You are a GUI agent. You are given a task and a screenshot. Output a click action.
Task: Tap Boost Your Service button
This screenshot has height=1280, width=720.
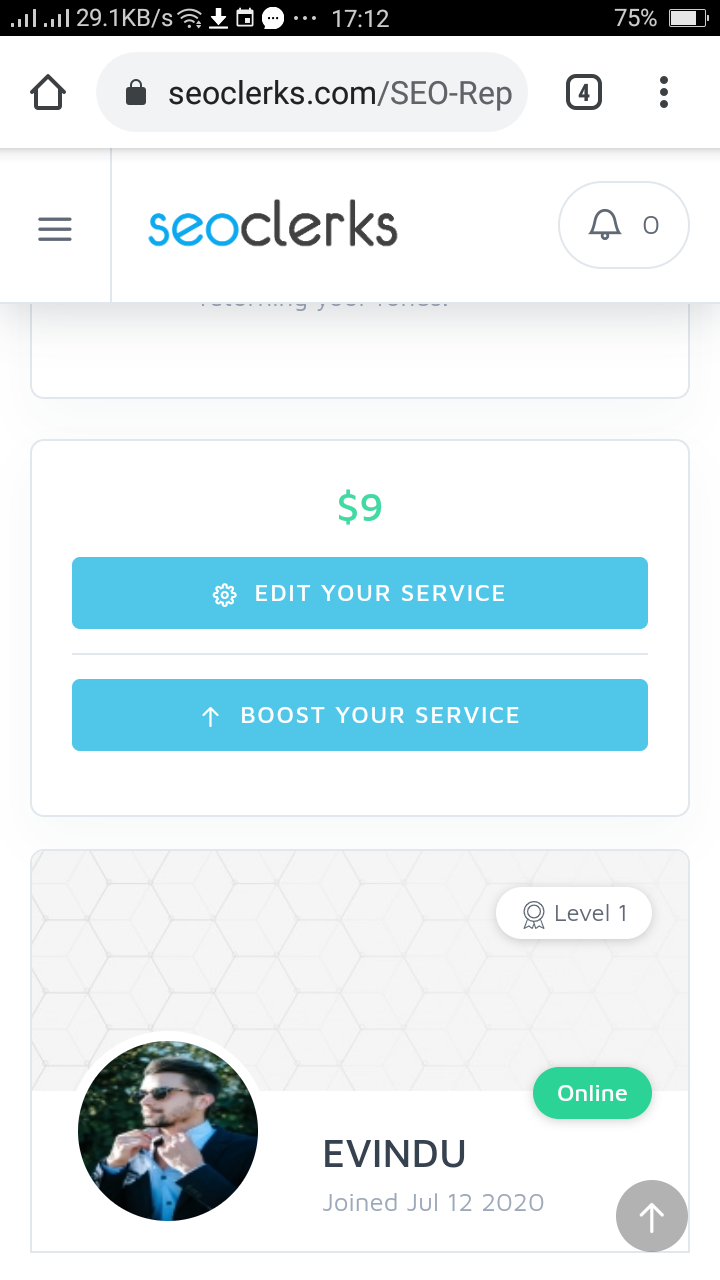[360, 715]
